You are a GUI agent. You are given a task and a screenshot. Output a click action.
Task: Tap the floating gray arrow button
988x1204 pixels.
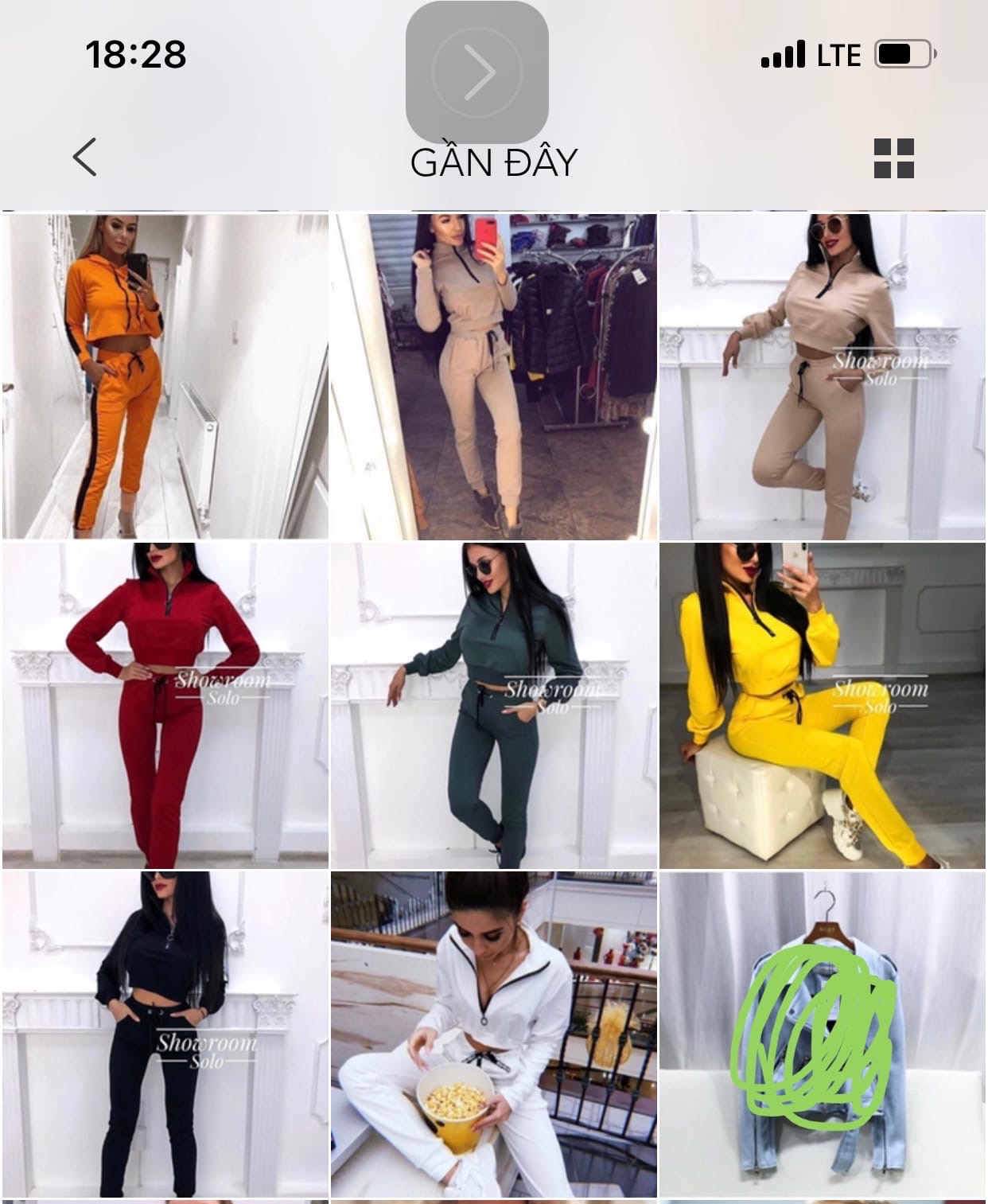coord(476,72)
